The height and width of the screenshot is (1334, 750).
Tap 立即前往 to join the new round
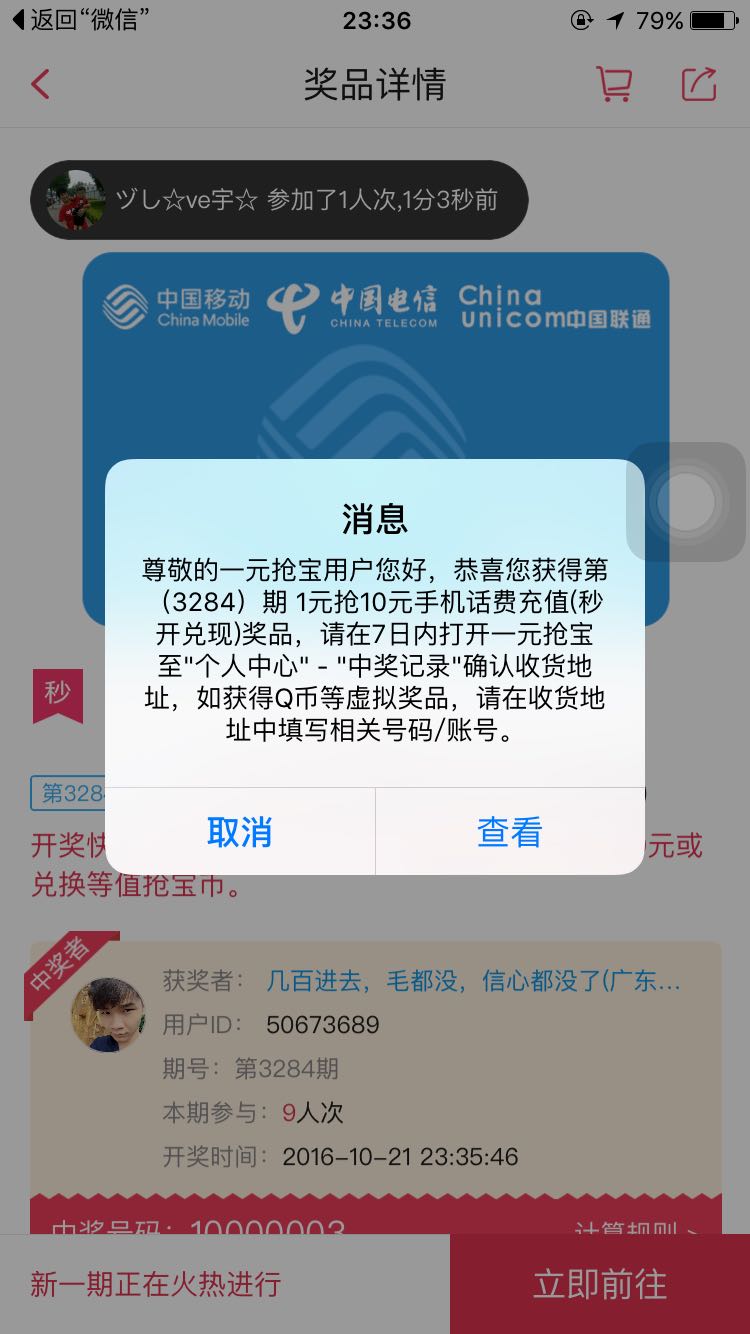pos(600,1284)
